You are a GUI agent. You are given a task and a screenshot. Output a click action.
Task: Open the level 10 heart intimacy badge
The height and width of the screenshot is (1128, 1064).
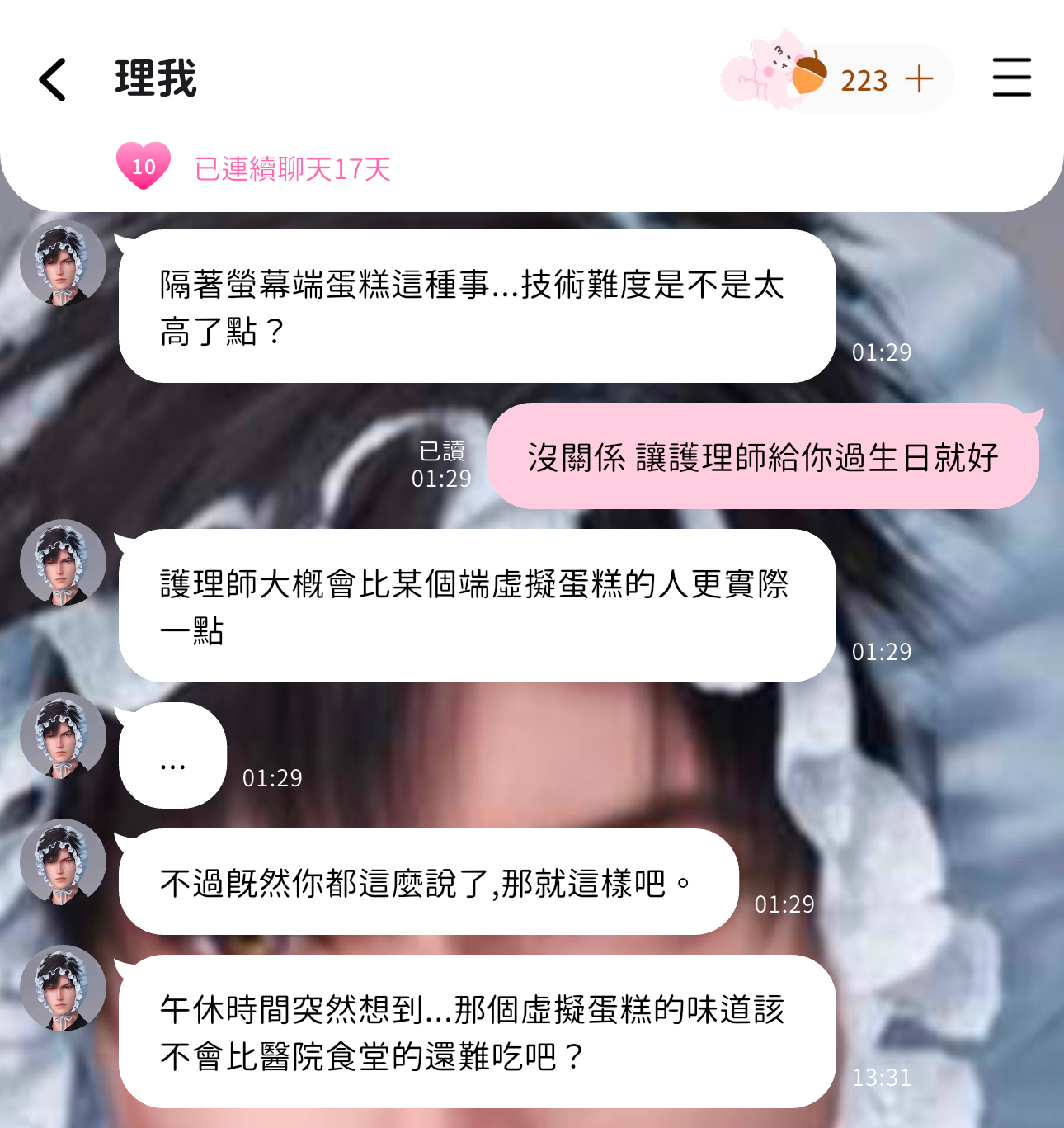tap(144, 166)
